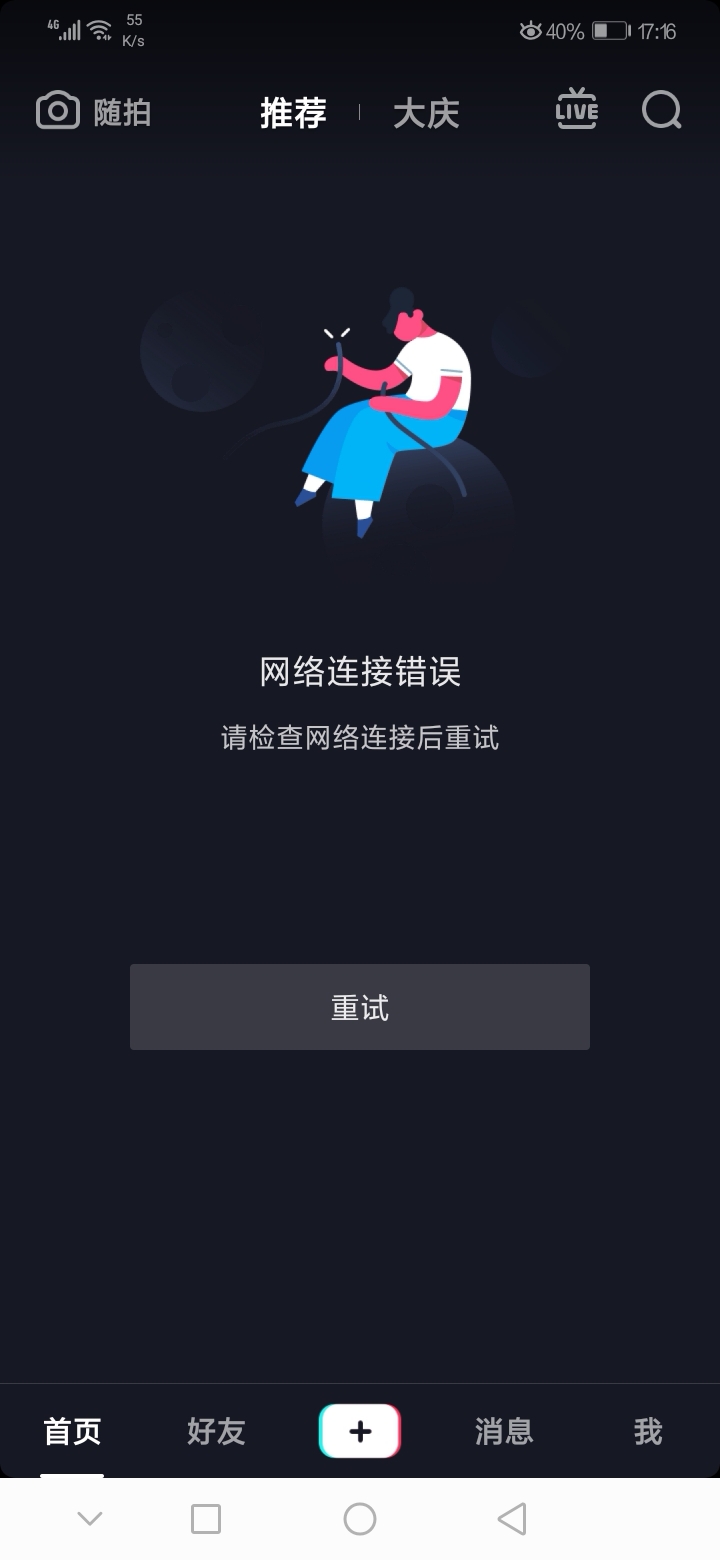
Task: Open the 好友 friends section
Action: pos(215,1432)
